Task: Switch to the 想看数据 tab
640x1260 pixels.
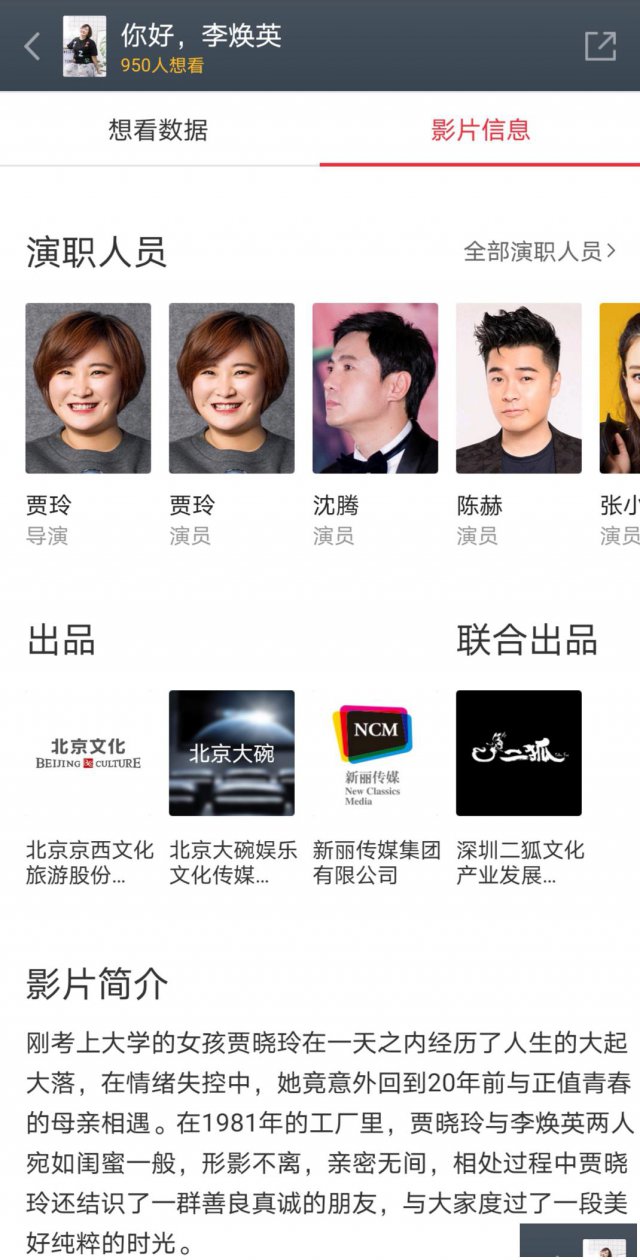Action: click(x=159, y=130)
